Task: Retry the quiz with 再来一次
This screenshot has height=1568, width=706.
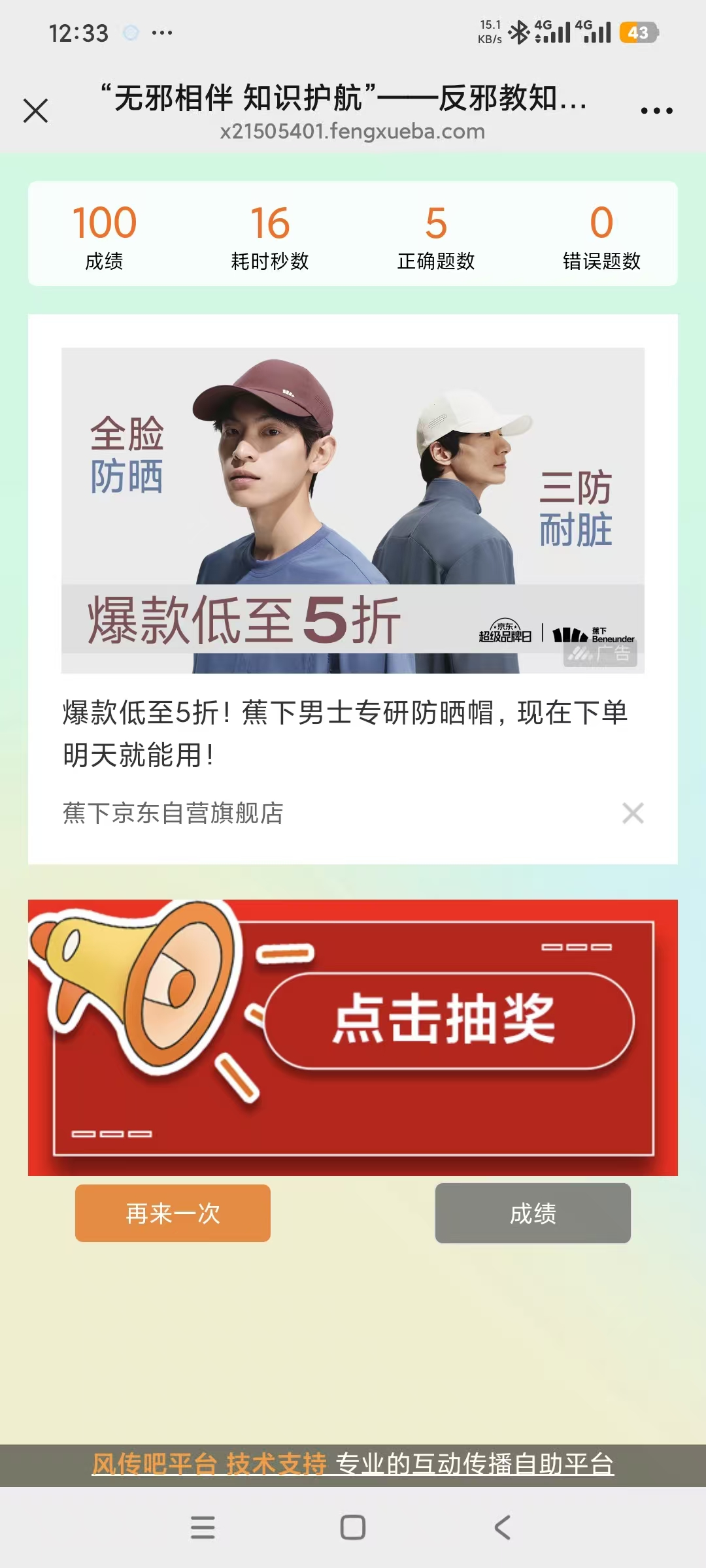Action: point(173,1213)
